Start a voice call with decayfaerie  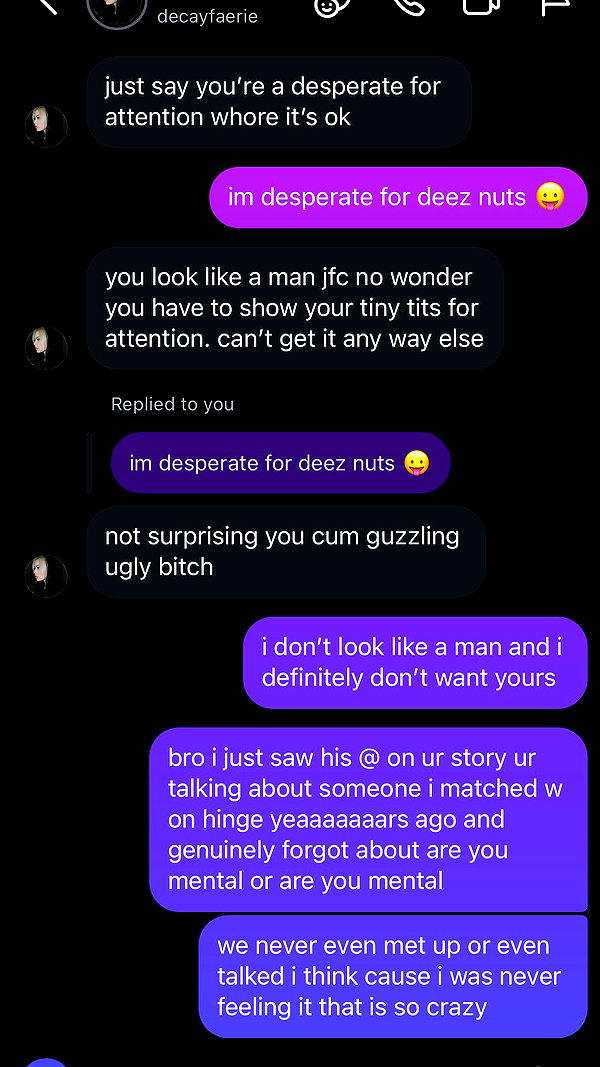point(410,5)
